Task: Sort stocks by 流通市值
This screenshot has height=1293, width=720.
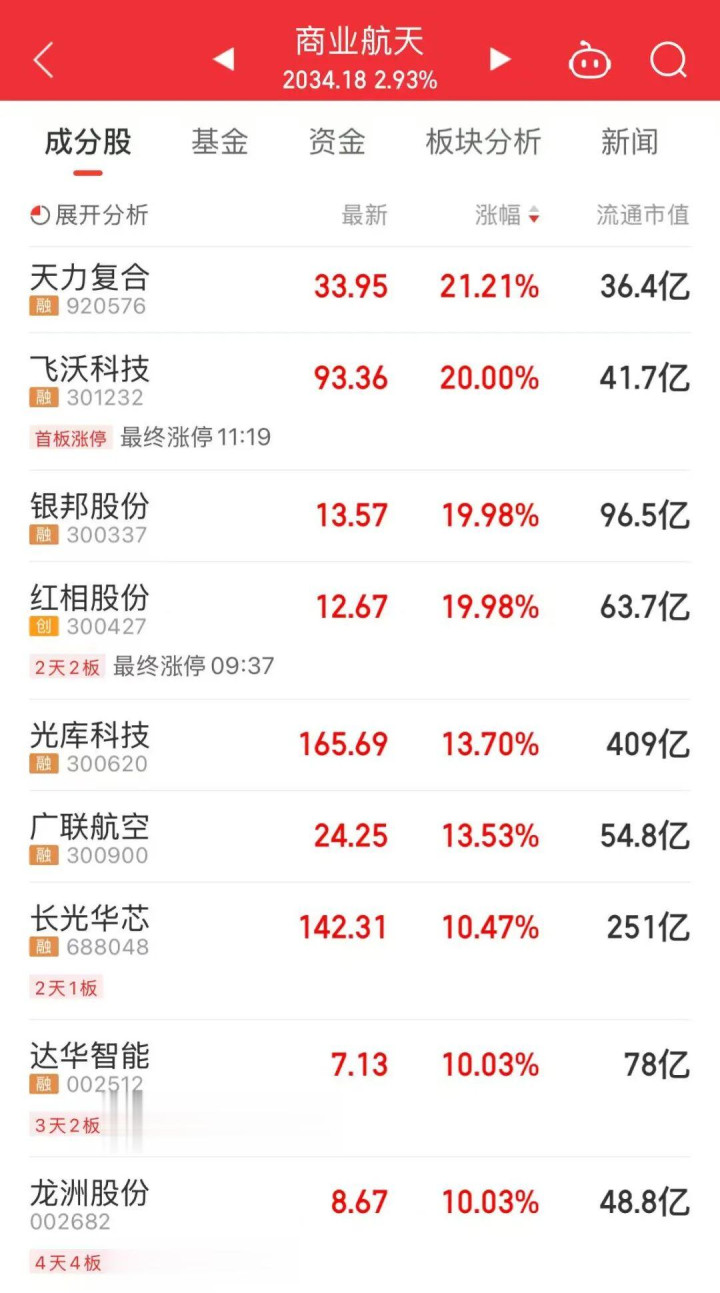Action: [642, 215]
